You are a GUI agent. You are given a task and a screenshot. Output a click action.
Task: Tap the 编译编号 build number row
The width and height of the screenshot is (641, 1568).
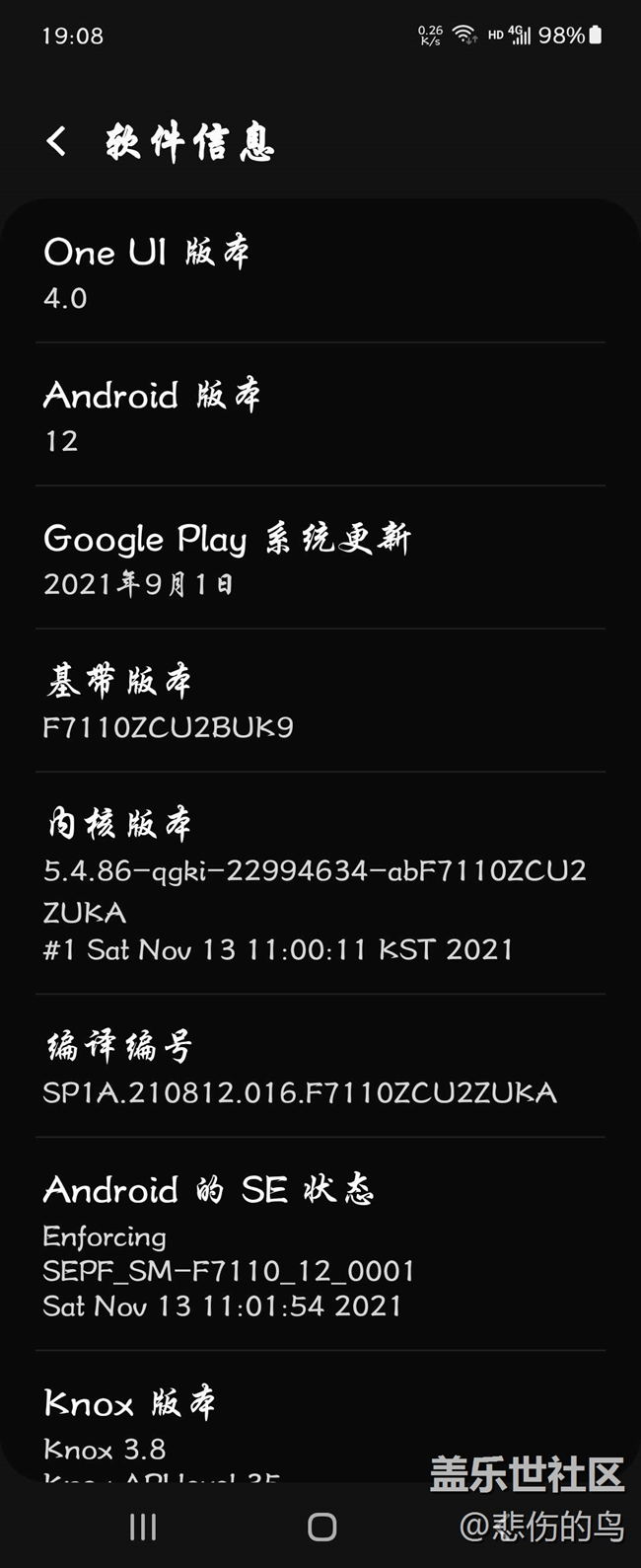[x=320, y=1067]
